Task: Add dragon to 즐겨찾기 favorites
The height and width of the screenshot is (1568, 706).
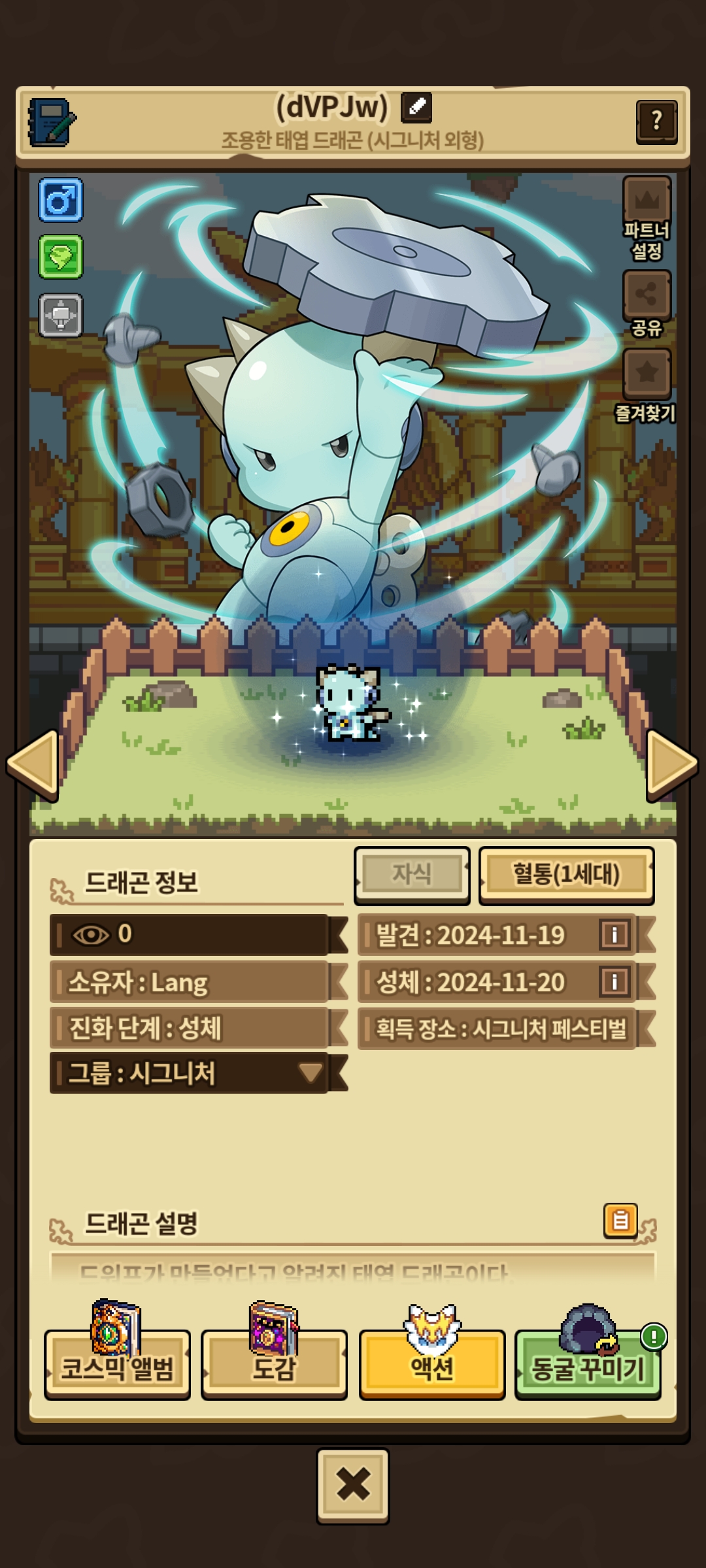Action: tap(647, 373)
